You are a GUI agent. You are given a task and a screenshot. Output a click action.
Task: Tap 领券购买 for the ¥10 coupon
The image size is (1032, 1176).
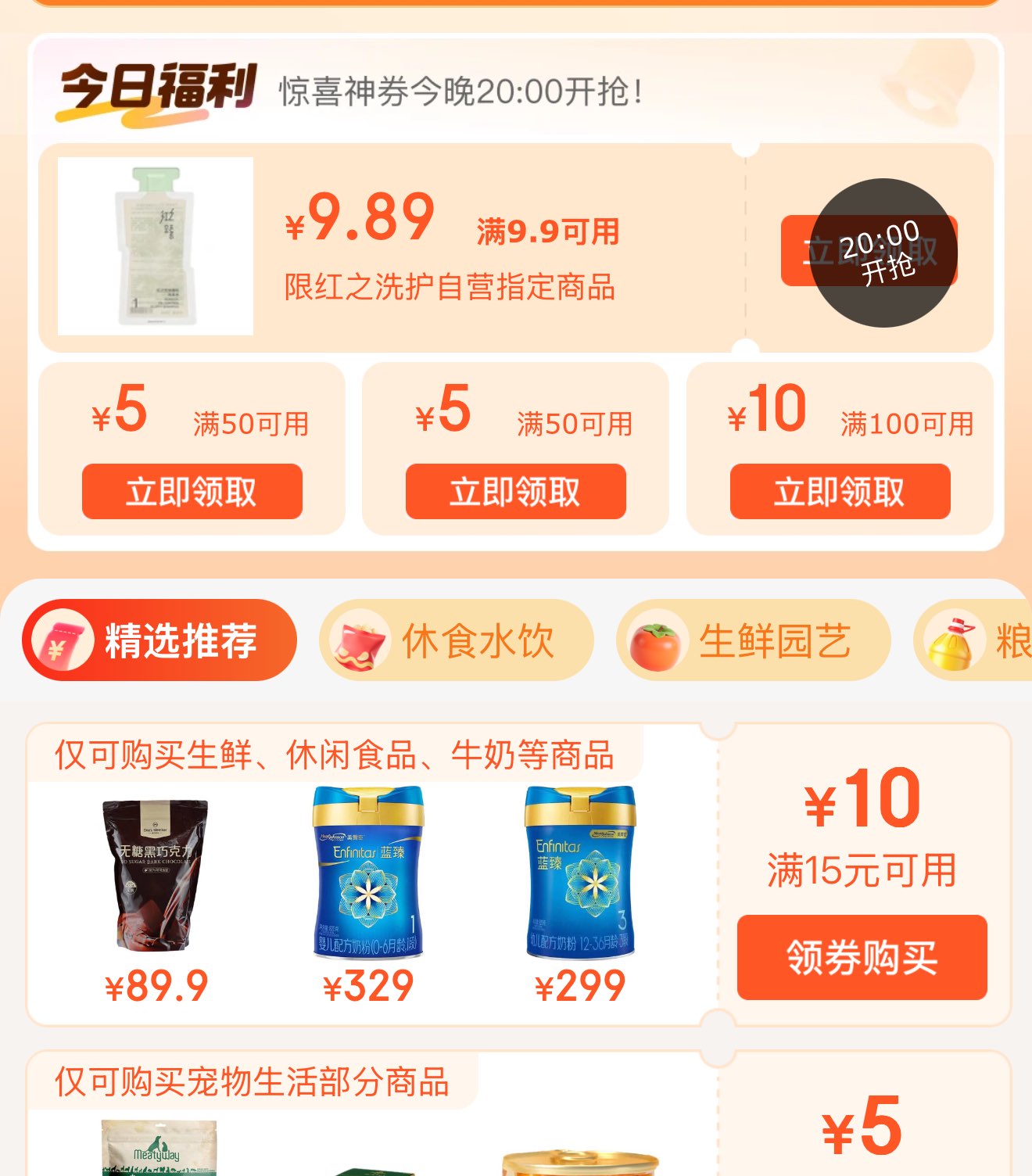tap(862, 957)
